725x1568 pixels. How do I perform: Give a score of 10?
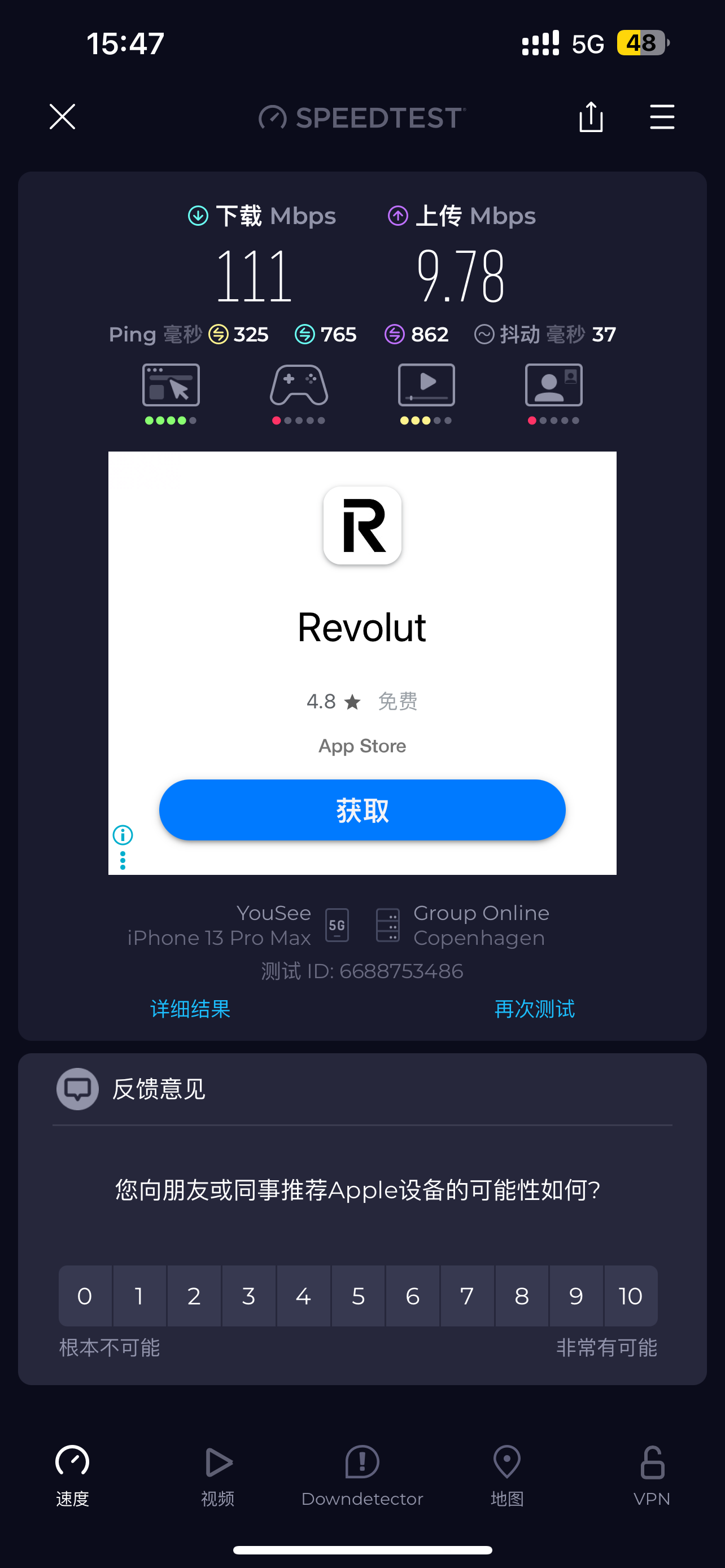coord(630,1296)
